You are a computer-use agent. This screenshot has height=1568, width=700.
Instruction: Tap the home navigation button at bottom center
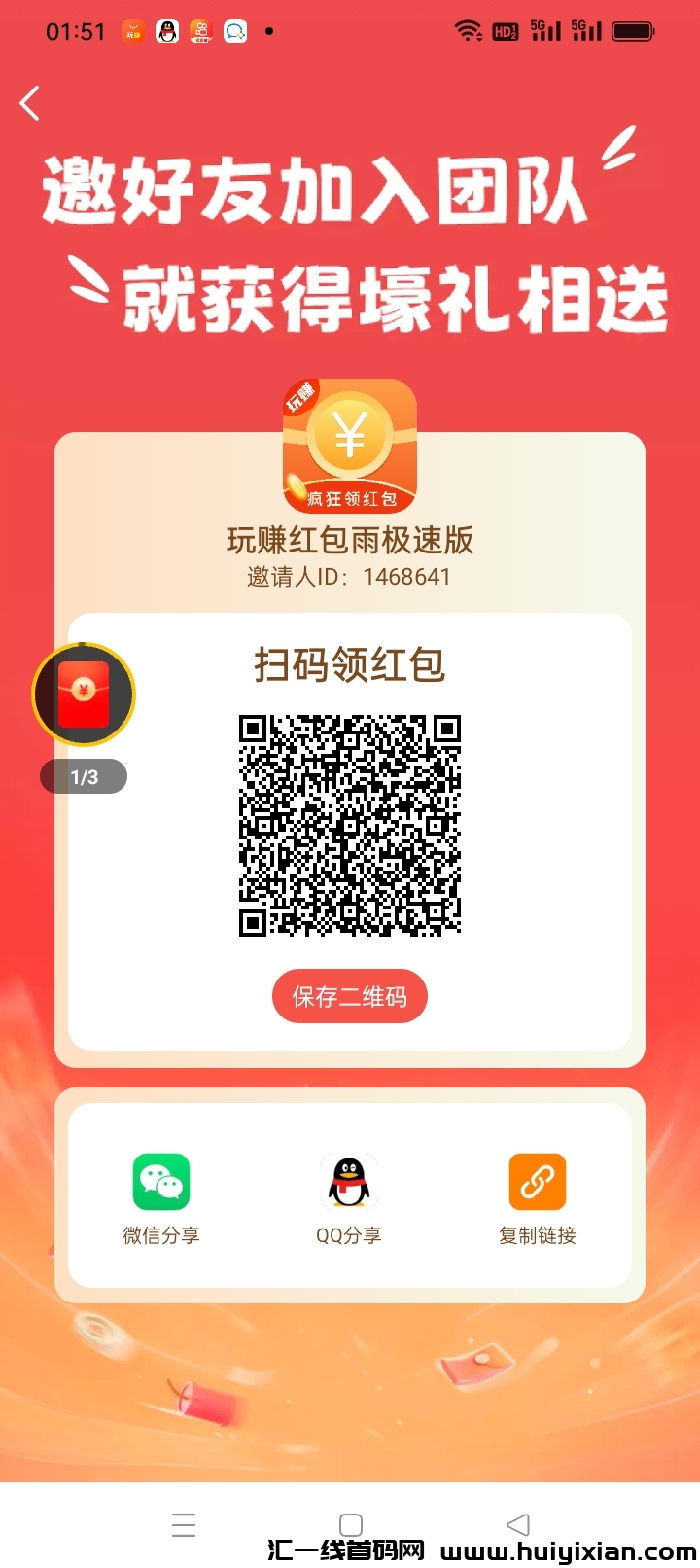(349, 1523)
